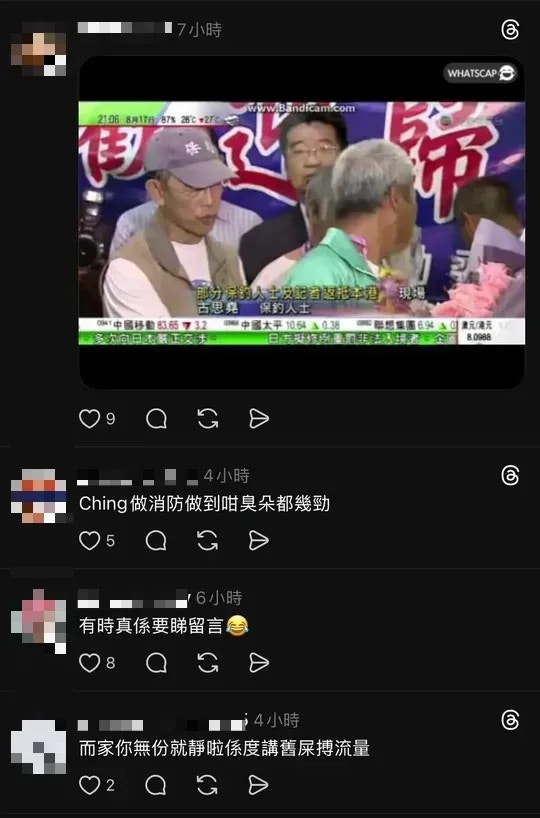Open replies for the comment '而家你無份就靜啦'

coord(156,785)
